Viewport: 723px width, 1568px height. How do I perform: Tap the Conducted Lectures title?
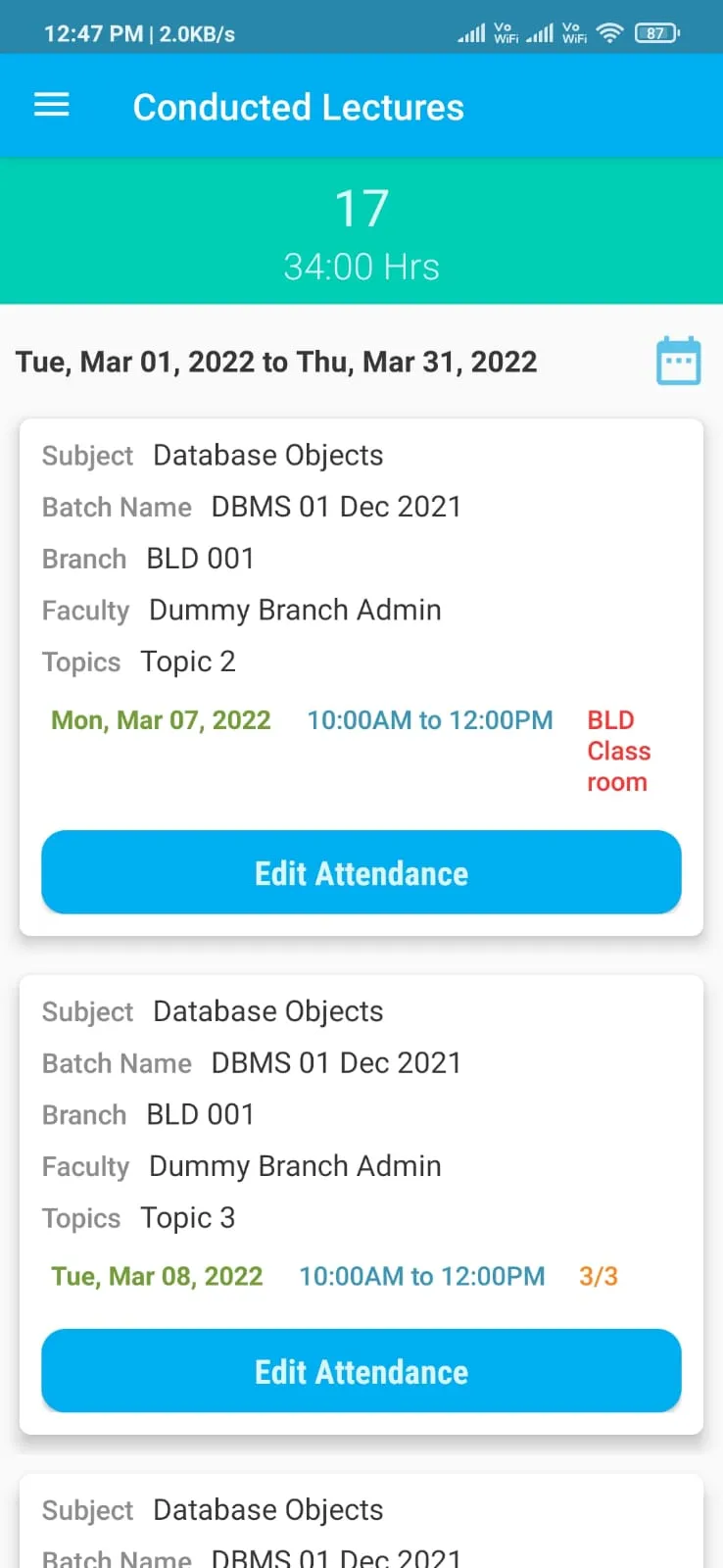click(x=299, y=107)
